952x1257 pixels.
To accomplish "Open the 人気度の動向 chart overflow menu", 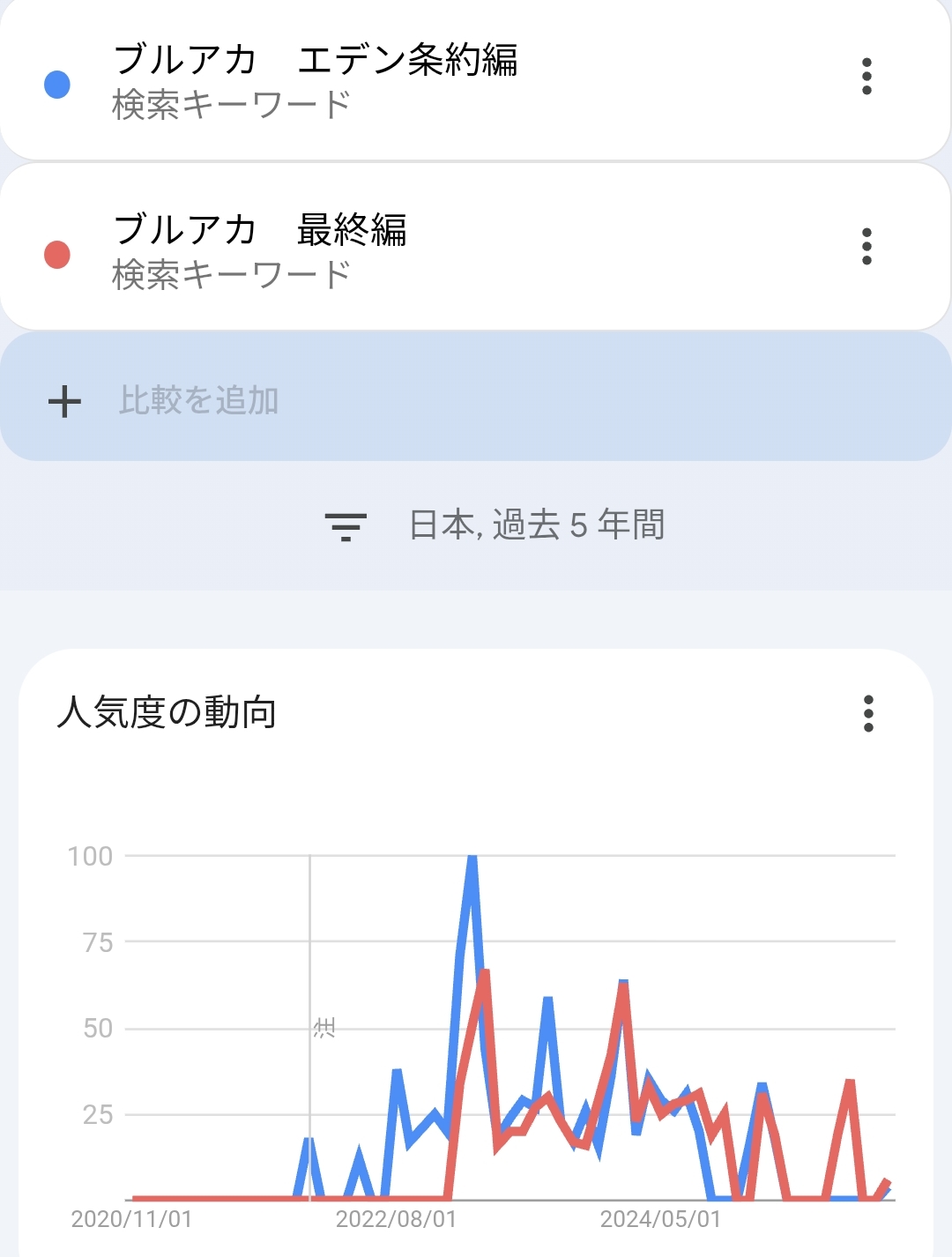I will 868,713.
